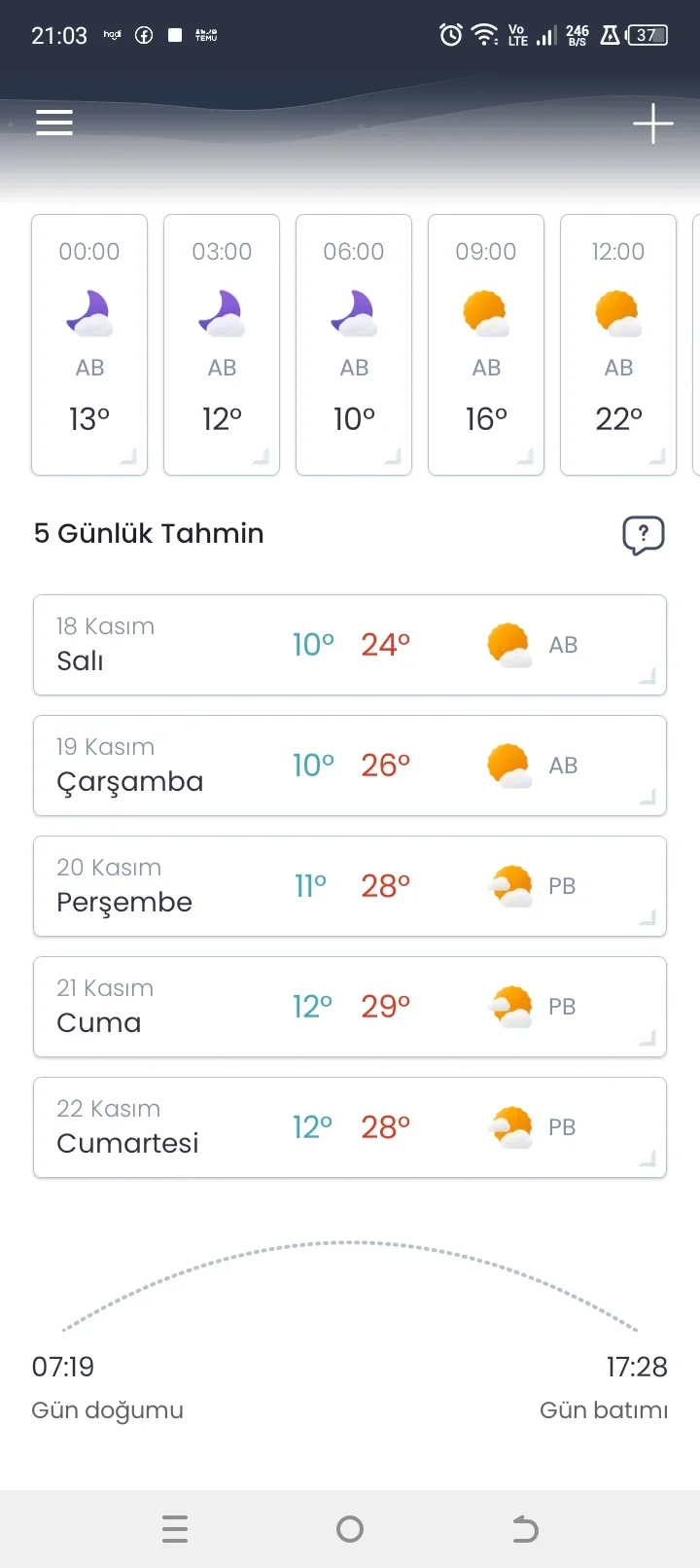Add a new location with plus icon
Viewport: 700px width, 1568px height.
point(652,124)
